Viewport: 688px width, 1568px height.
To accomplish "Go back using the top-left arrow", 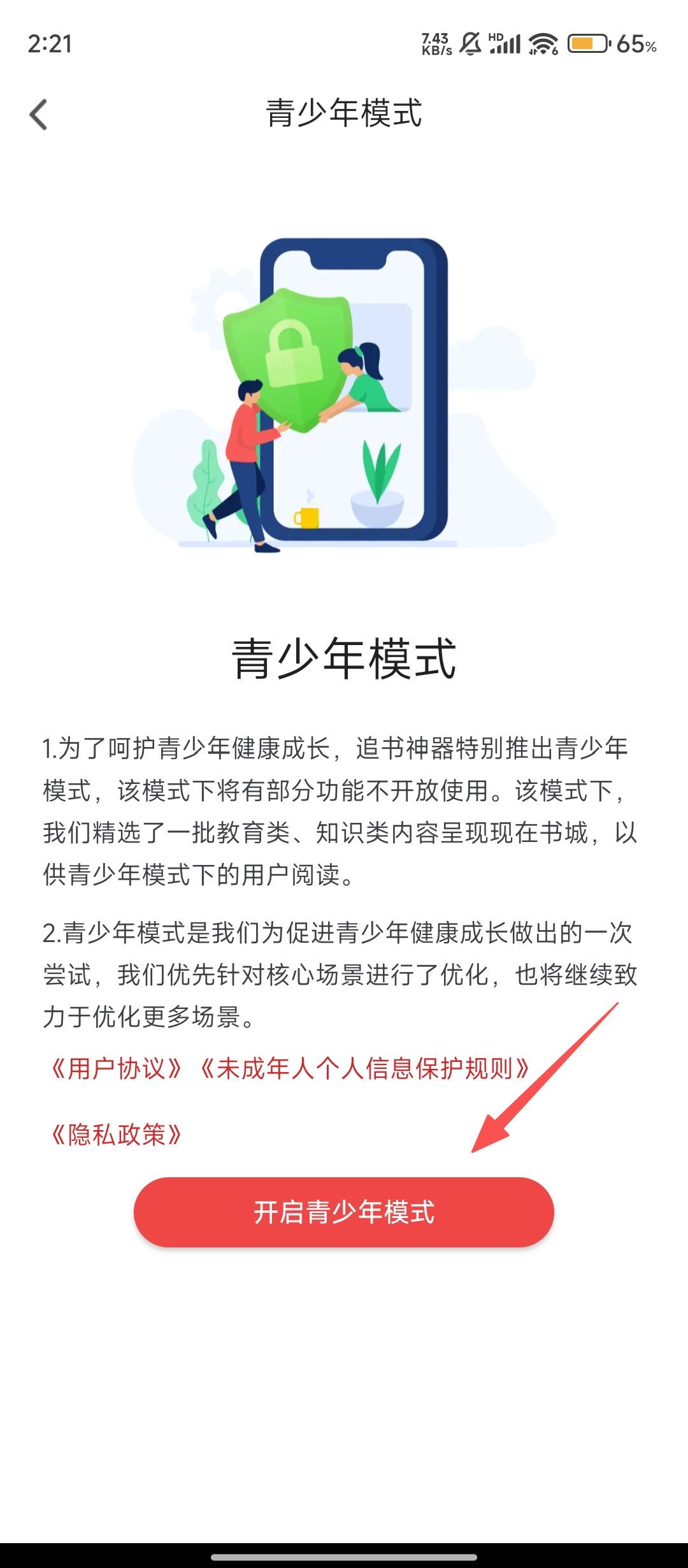I will tap(39, 115).
